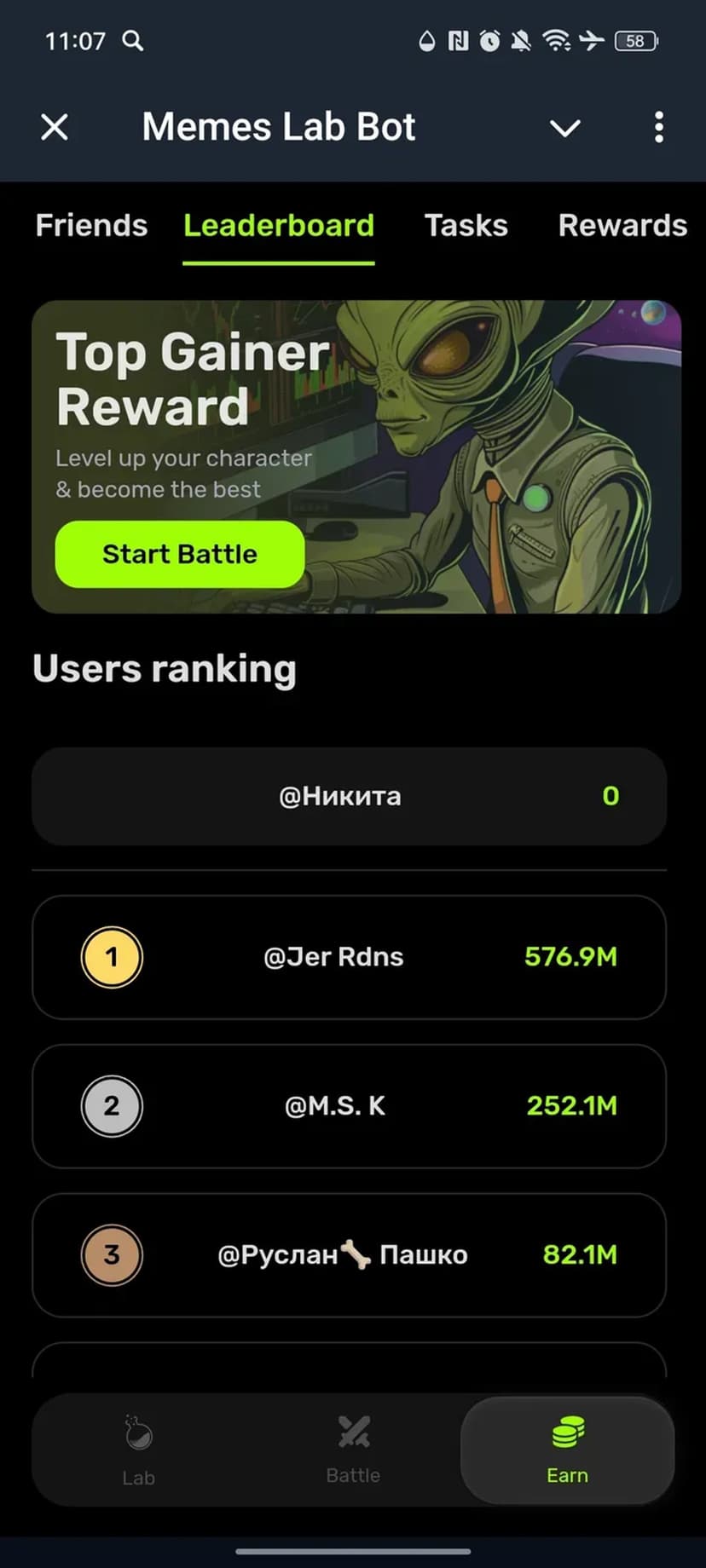Open the @Никита ranking row
706x1568 pixels.
click(x=349, y=796)
